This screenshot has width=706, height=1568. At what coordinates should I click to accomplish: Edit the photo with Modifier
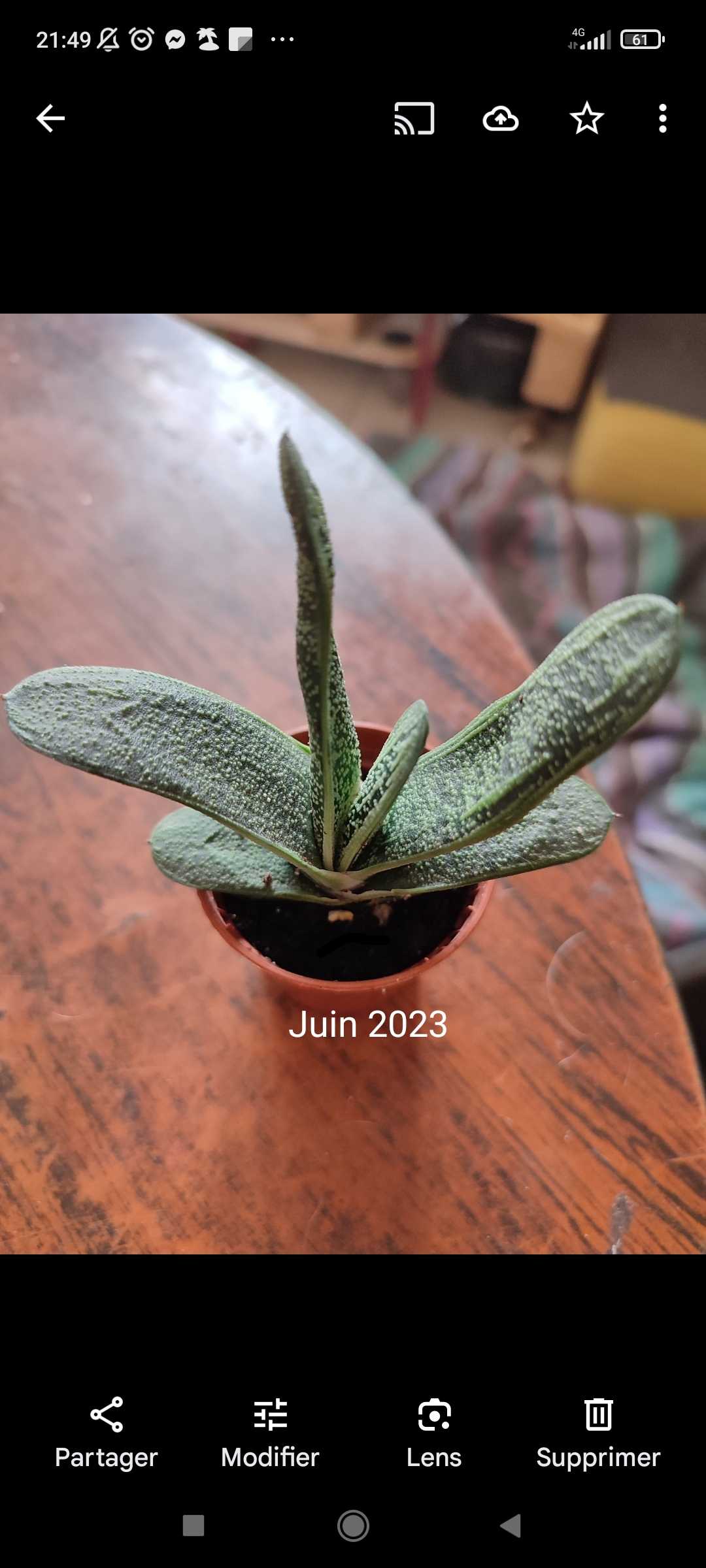[x=270, y=1433]
